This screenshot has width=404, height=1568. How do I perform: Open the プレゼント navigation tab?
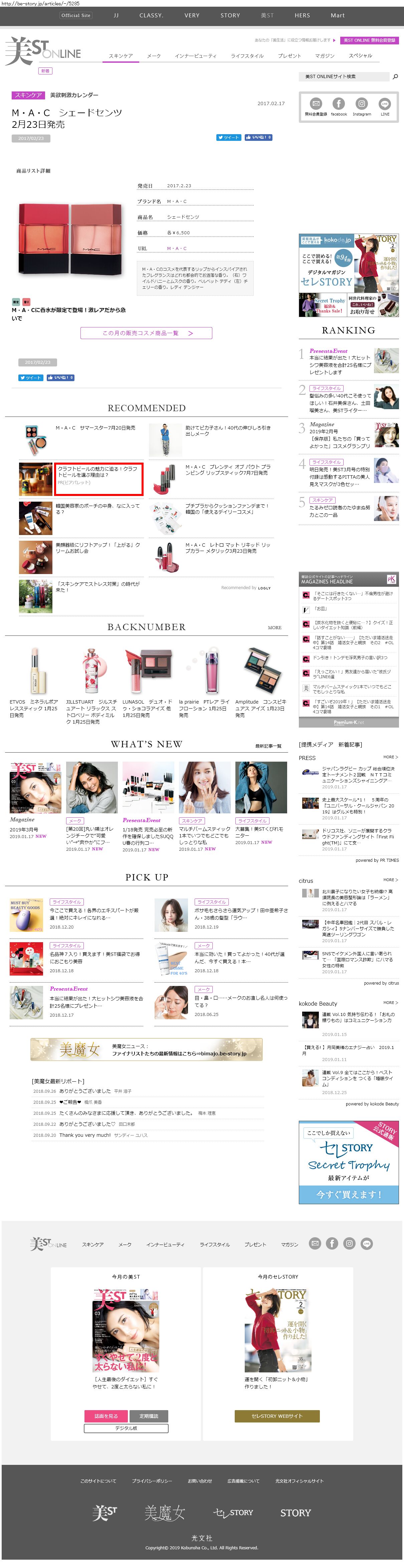pyautogui.click(x=289, y=55)
